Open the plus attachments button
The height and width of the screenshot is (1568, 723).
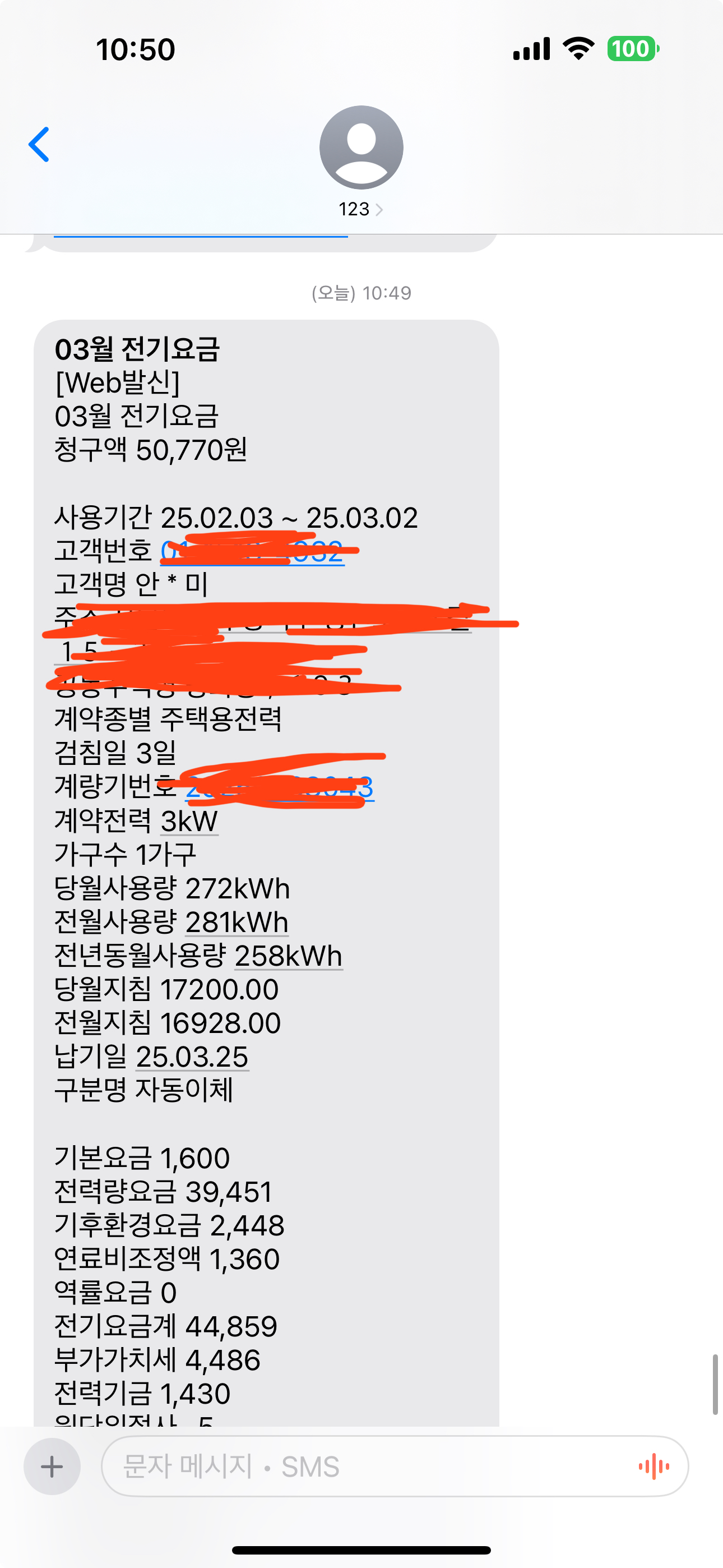[x=52, y=1466]
